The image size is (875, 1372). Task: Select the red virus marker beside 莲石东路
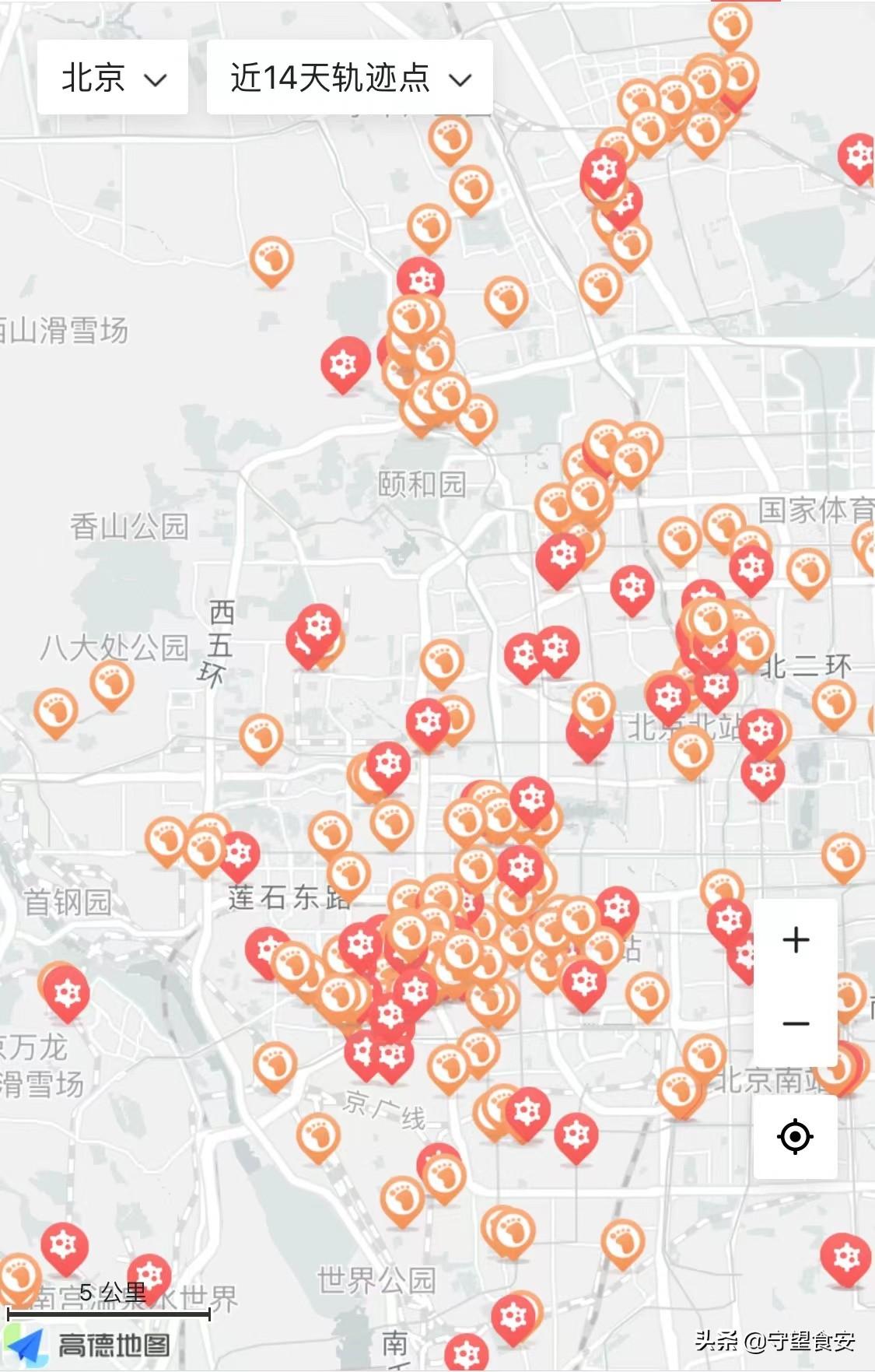pyautogui.click(x=238, y=853)
